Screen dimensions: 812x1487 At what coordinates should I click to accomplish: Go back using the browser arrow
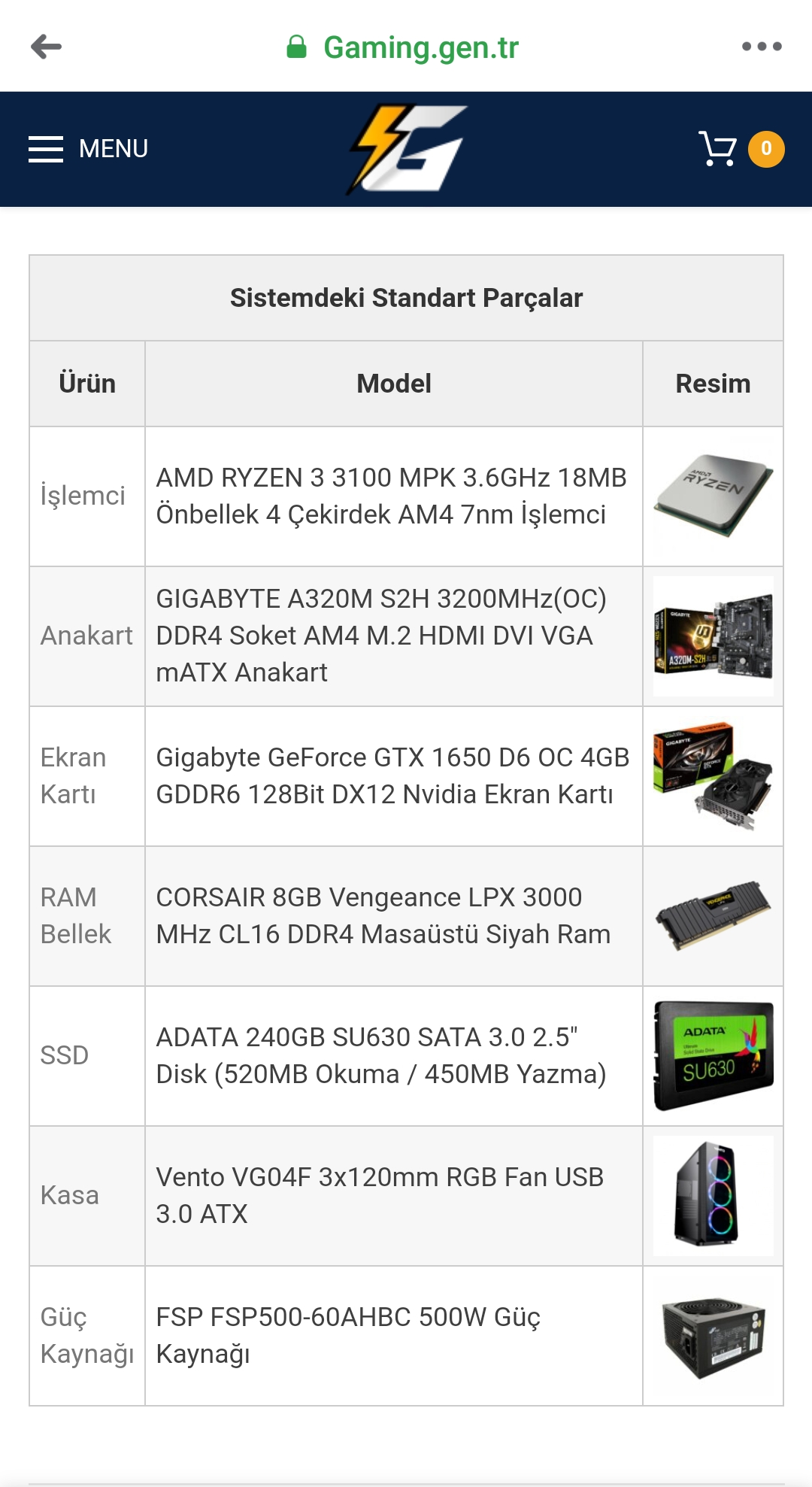point(46,47)
